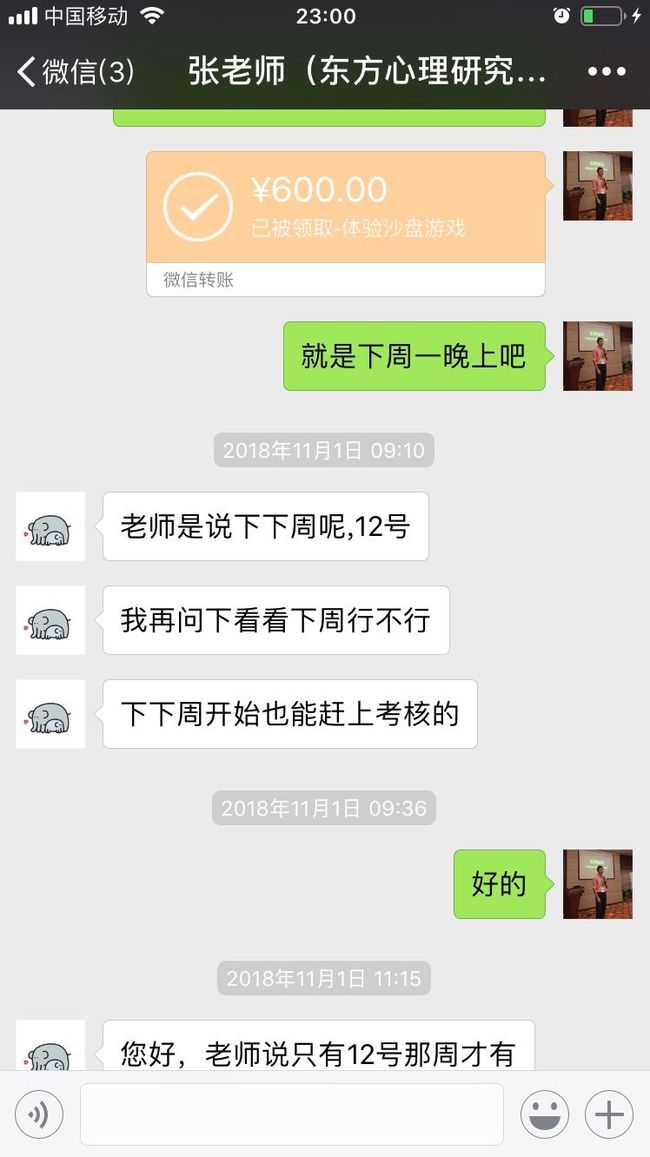
Task: Open the emoji sticker panel
Action: (x=544, y=1114)
